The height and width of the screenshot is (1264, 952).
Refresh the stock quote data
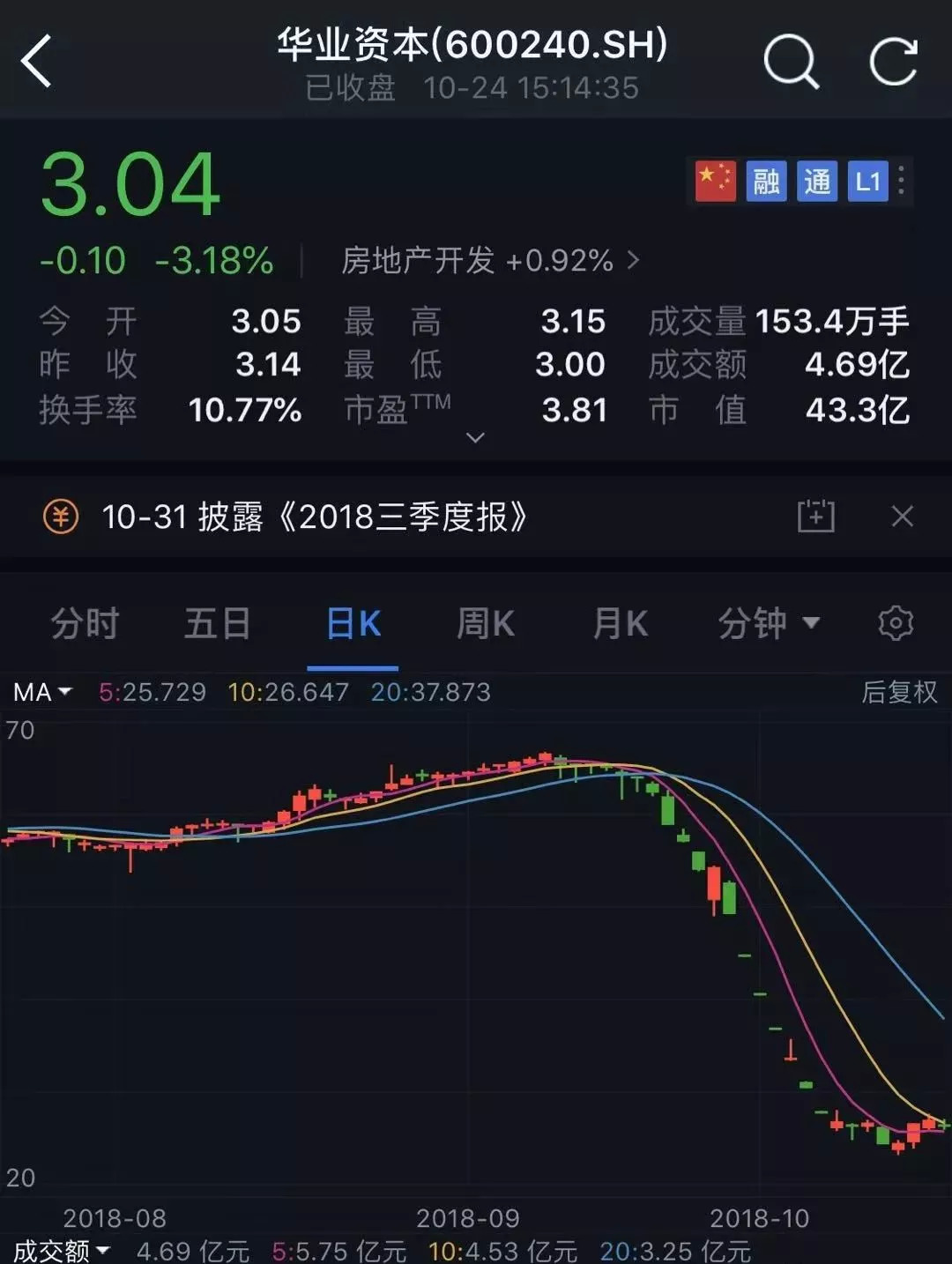pyautogui.click(x=893, y=62)
